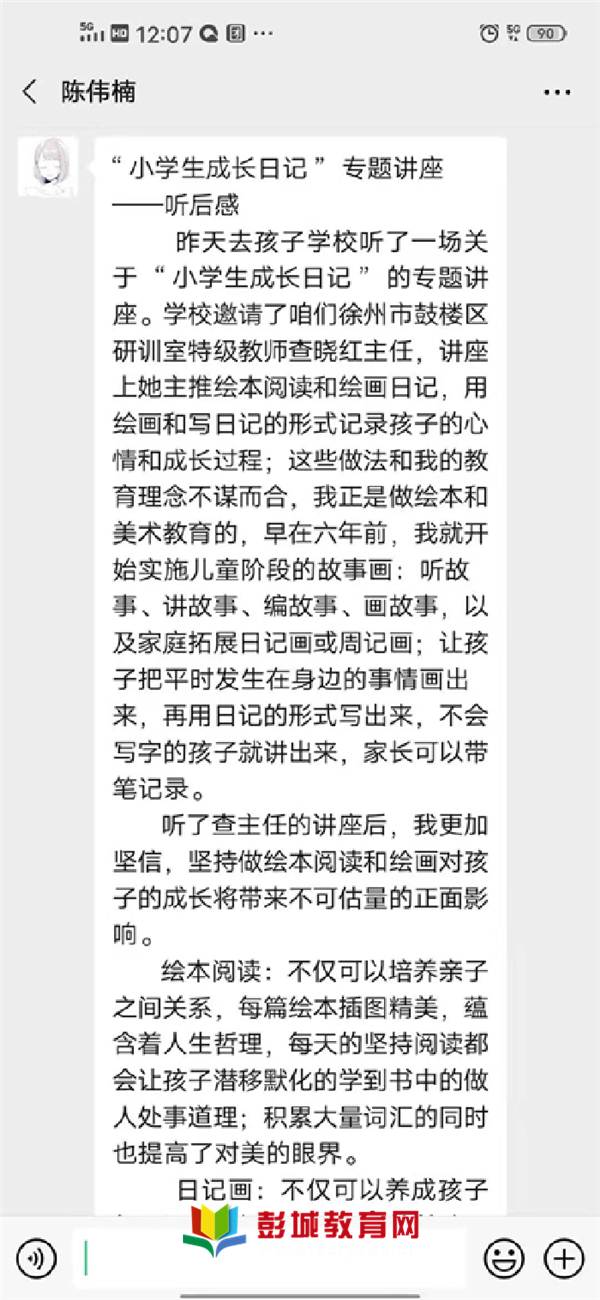Open the plus attachments panel

coord(564,1257)
